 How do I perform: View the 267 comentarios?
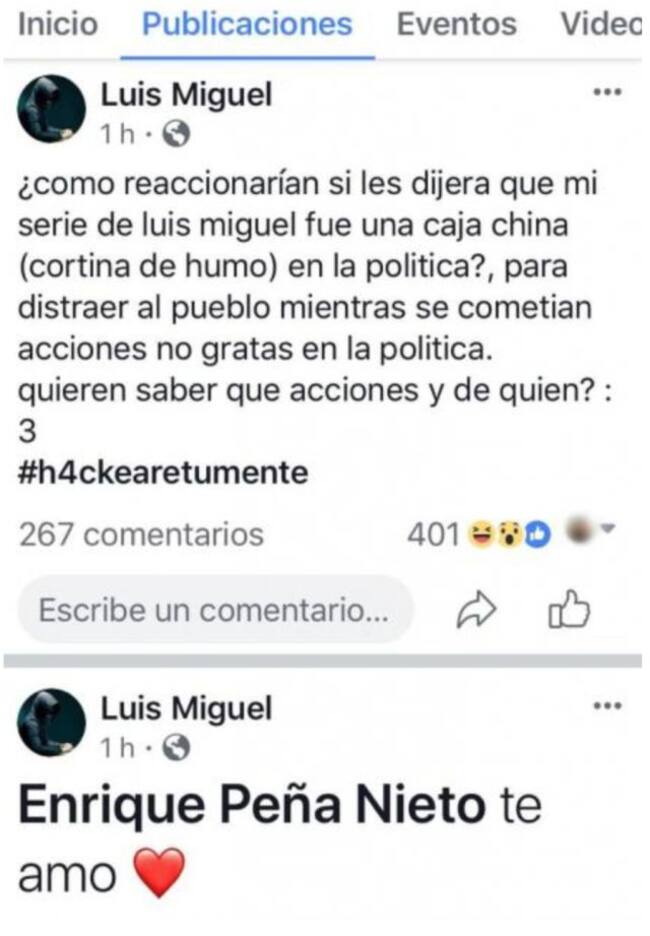tap(141, 535)
